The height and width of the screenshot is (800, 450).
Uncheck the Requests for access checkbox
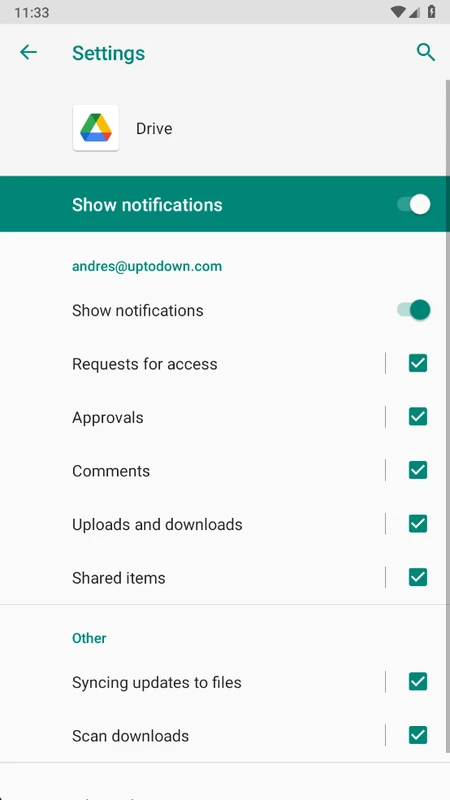[x=418, y=364]
